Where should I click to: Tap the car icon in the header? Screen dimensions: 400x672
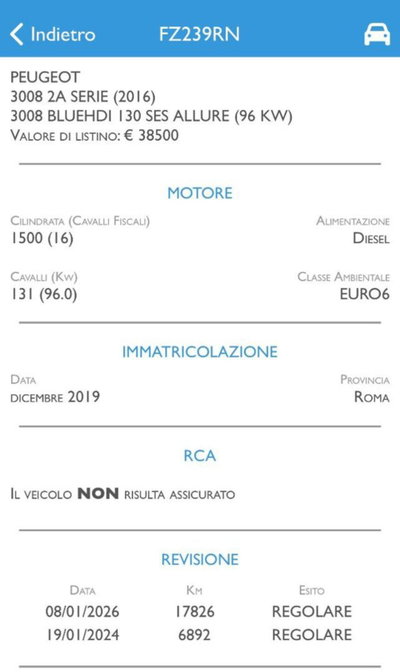click(377, 34)
